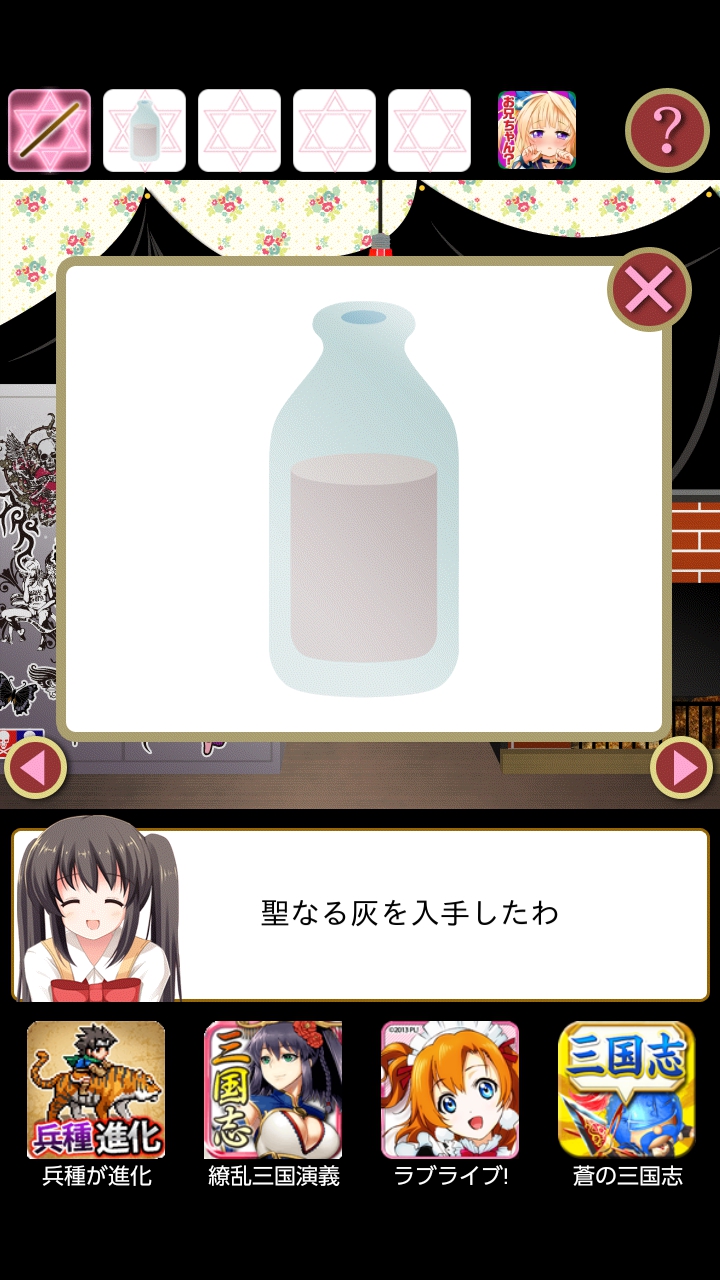This screenshot has width=720, height=1280.
Task: Close the bottle item popup
Action: (x=649, y=290)
